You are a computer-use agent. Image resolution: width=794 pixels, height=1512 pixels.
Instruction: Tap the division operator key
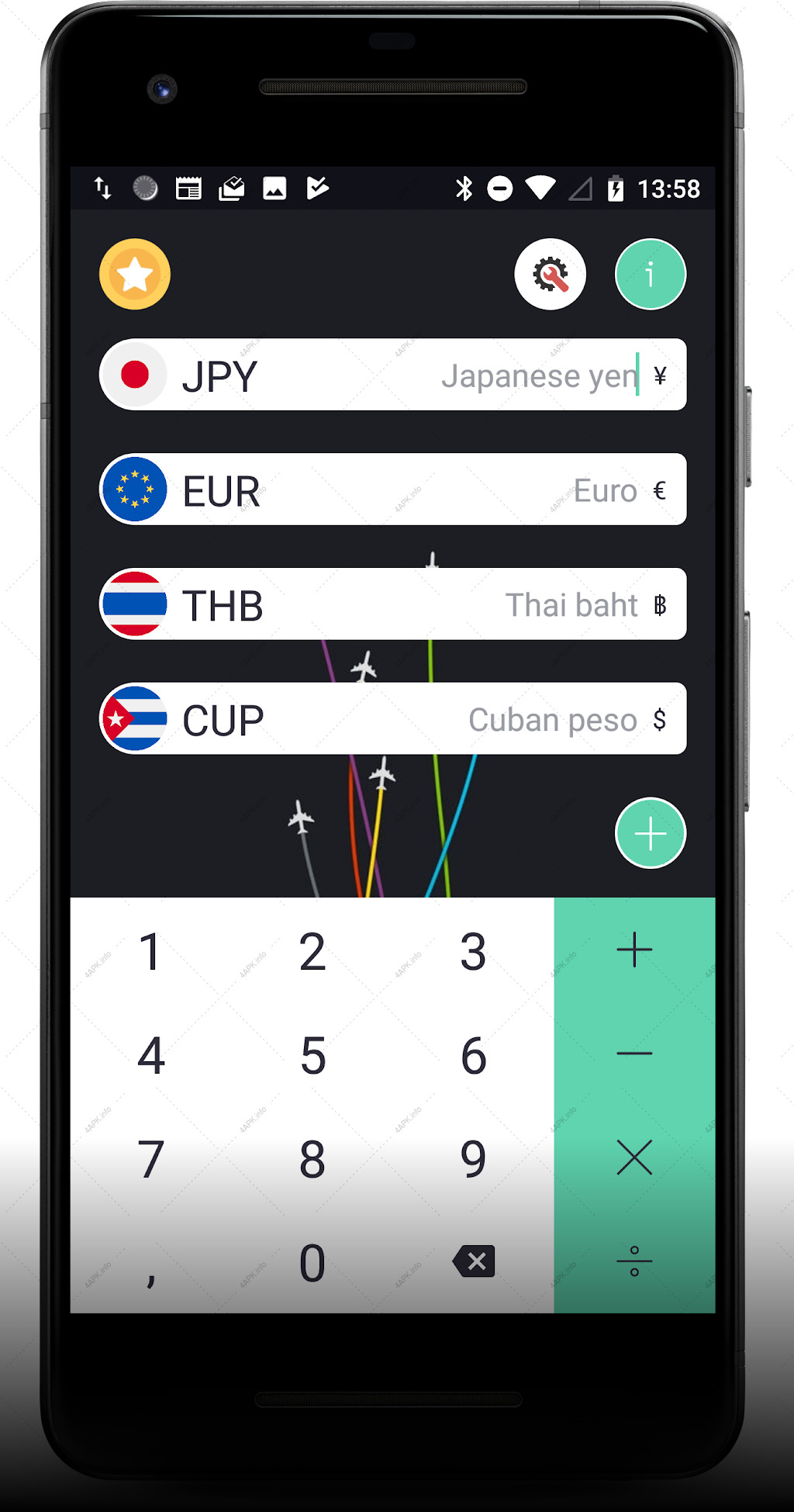coord(634,1262)
